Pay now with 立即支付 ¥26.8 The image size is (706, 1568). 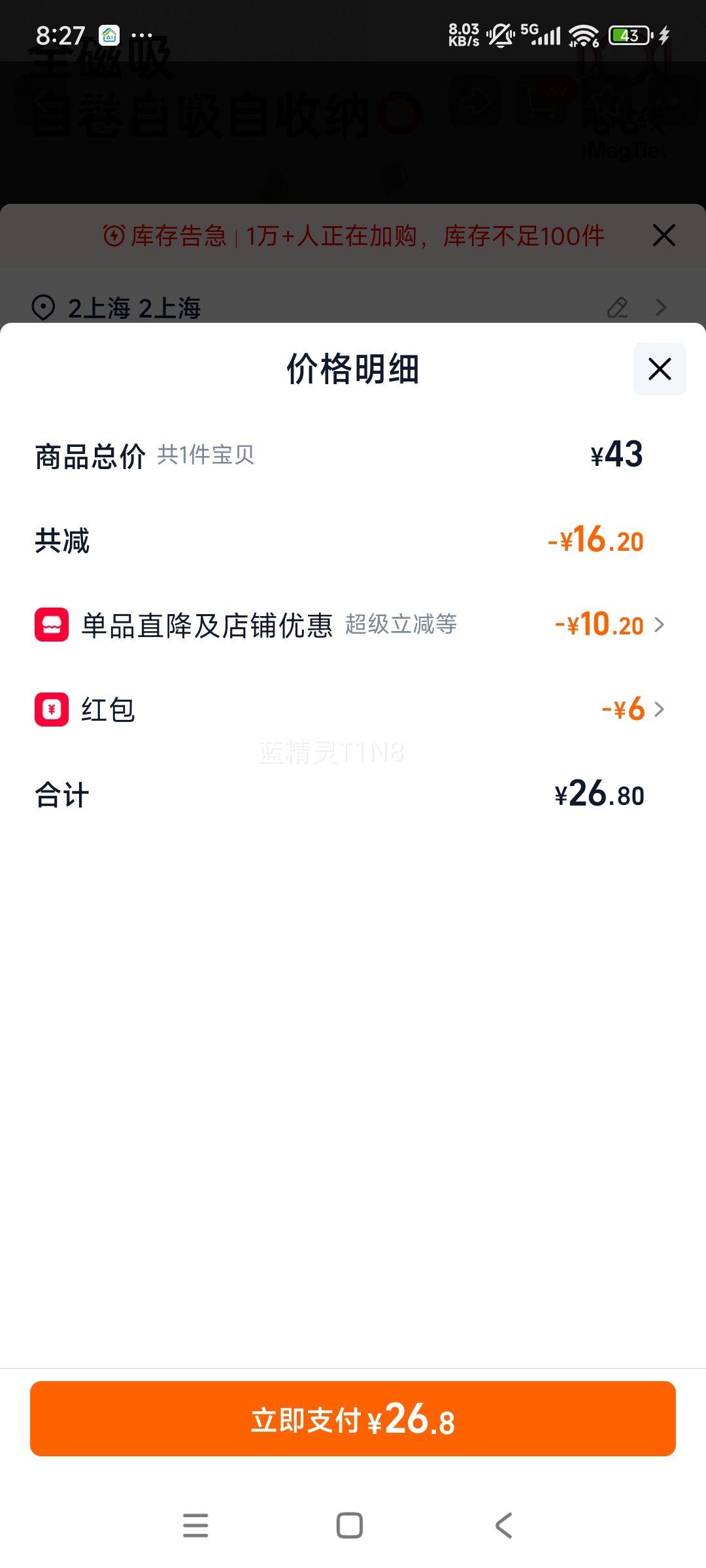tap(353, 1418)
